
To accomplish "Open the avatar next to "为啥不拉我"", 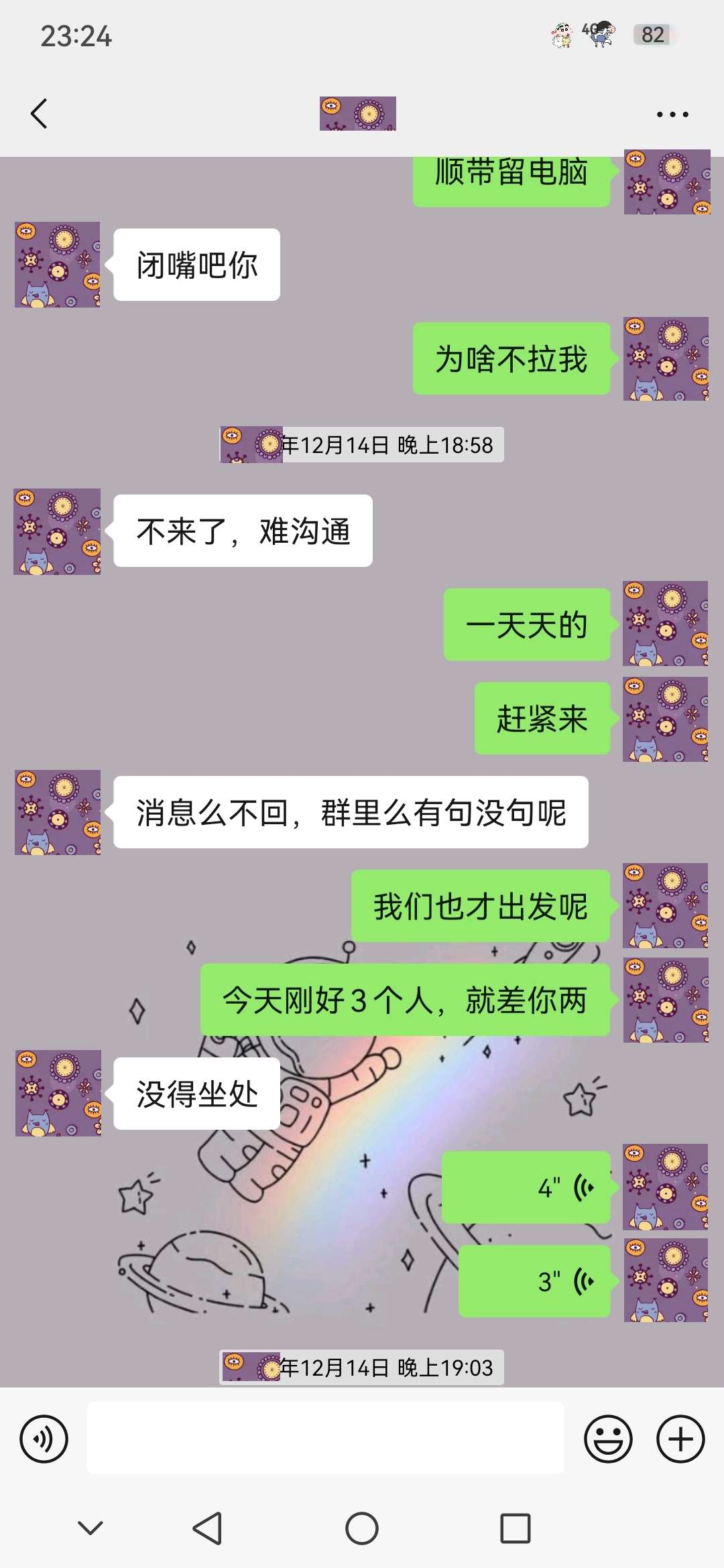I will [666, 359].
